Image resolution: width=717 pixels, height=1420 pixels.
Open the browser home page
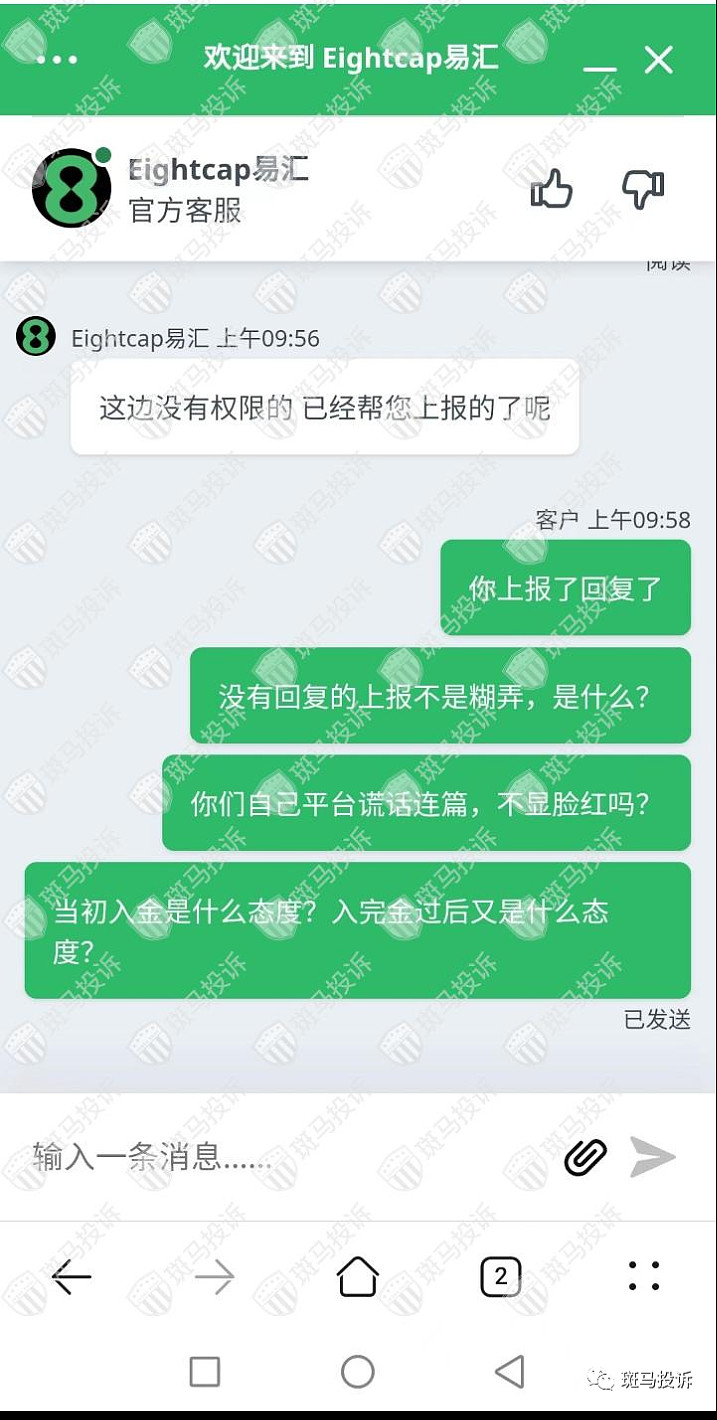[357, 1276]
